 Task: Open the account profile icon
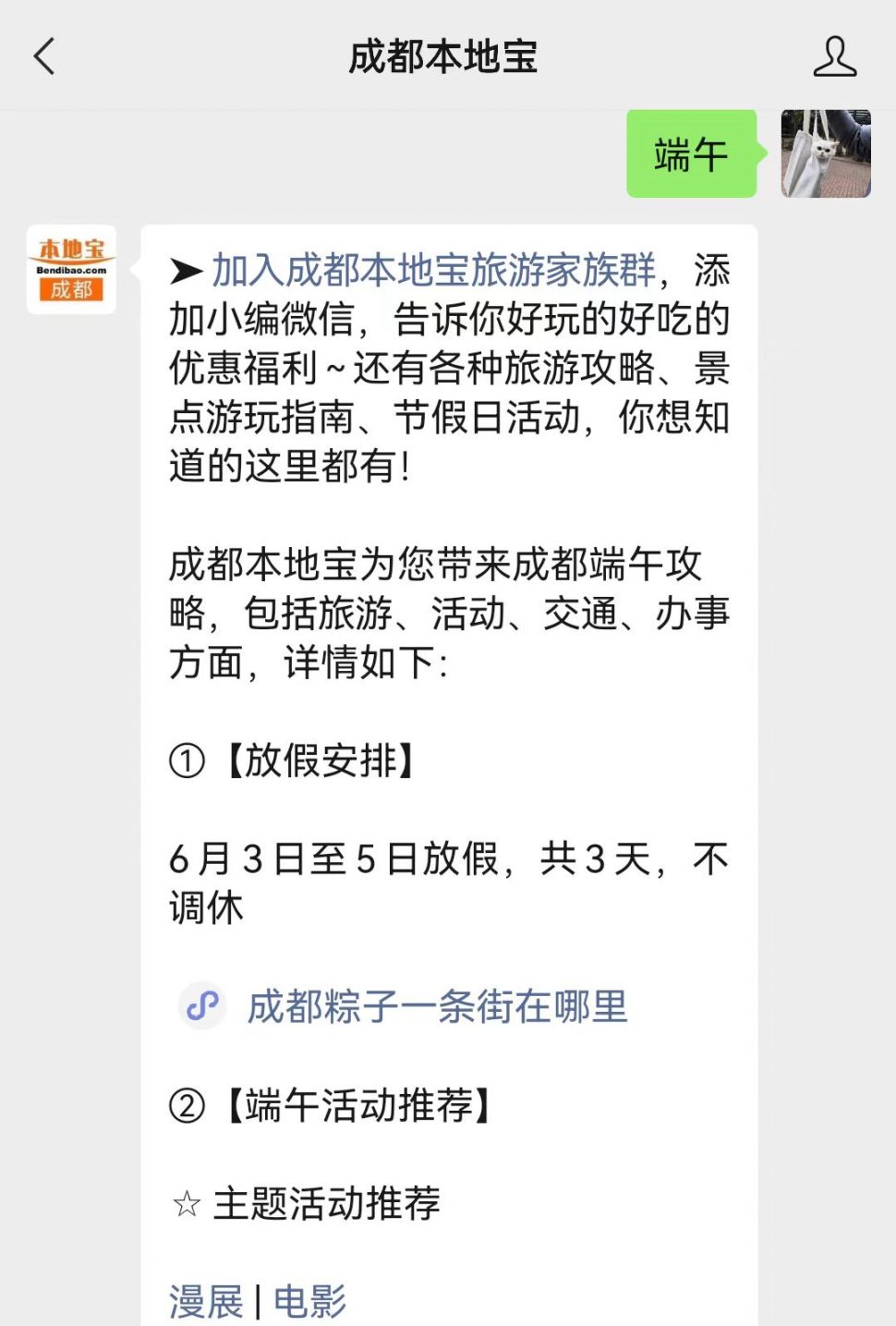[x=834, y=56]
